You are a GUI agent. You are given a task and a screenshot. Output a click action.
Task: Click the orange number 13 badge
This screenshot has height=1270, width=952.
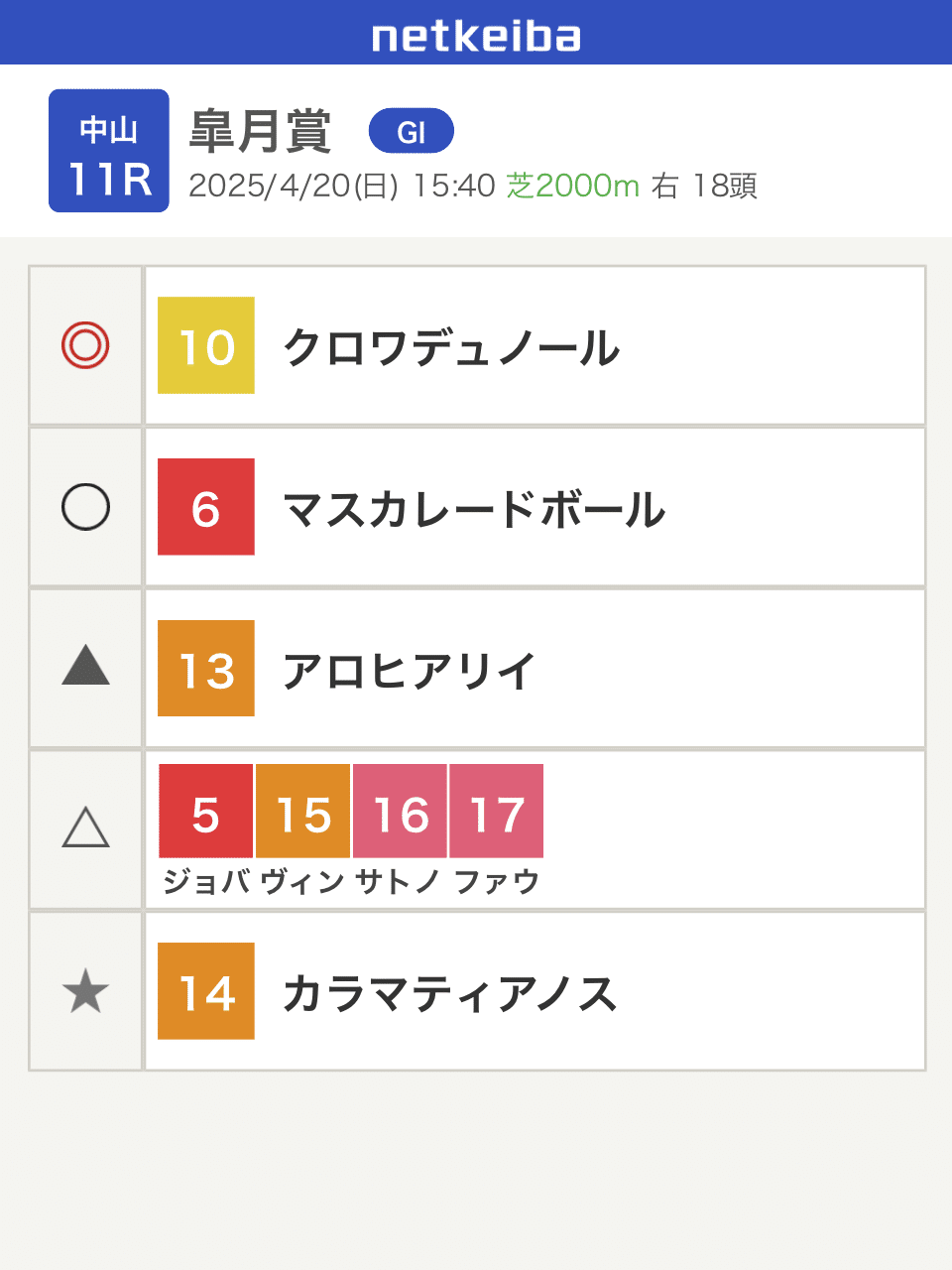(x=205, y=668)
